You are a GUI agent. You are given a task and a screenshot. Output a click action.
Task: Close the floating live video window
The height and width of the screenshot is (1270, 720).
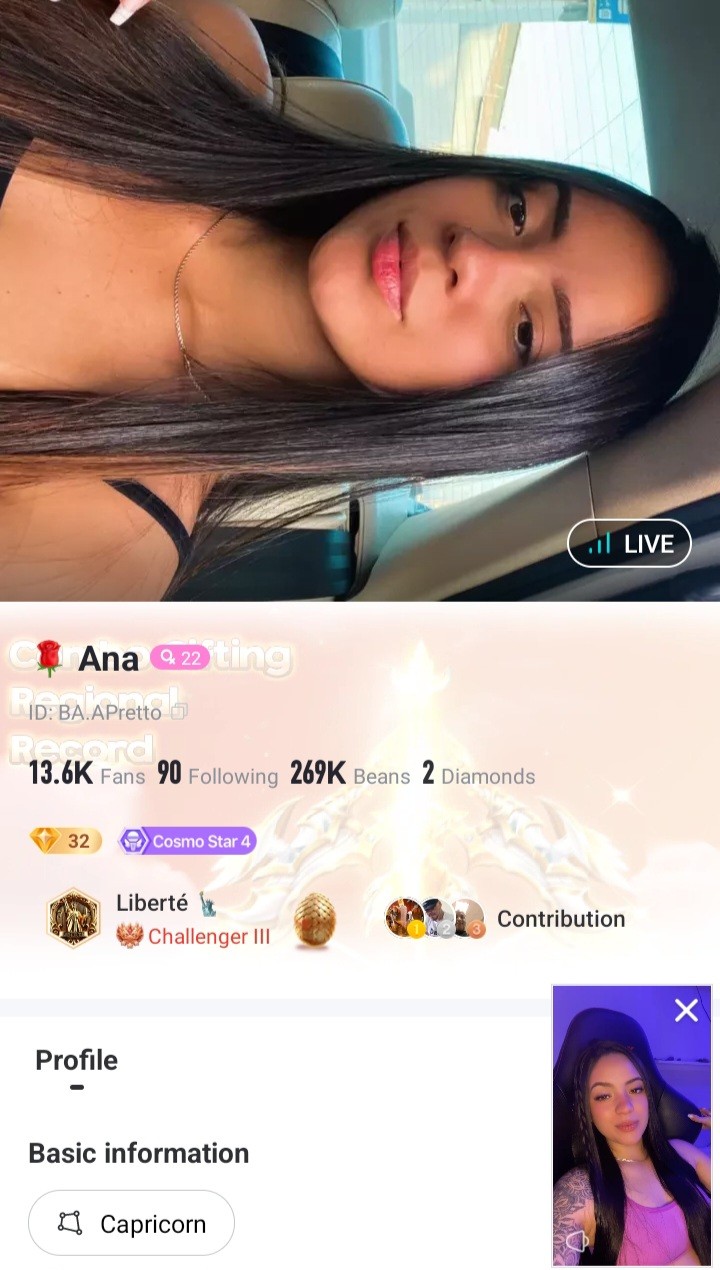[x=686, y=1011]
